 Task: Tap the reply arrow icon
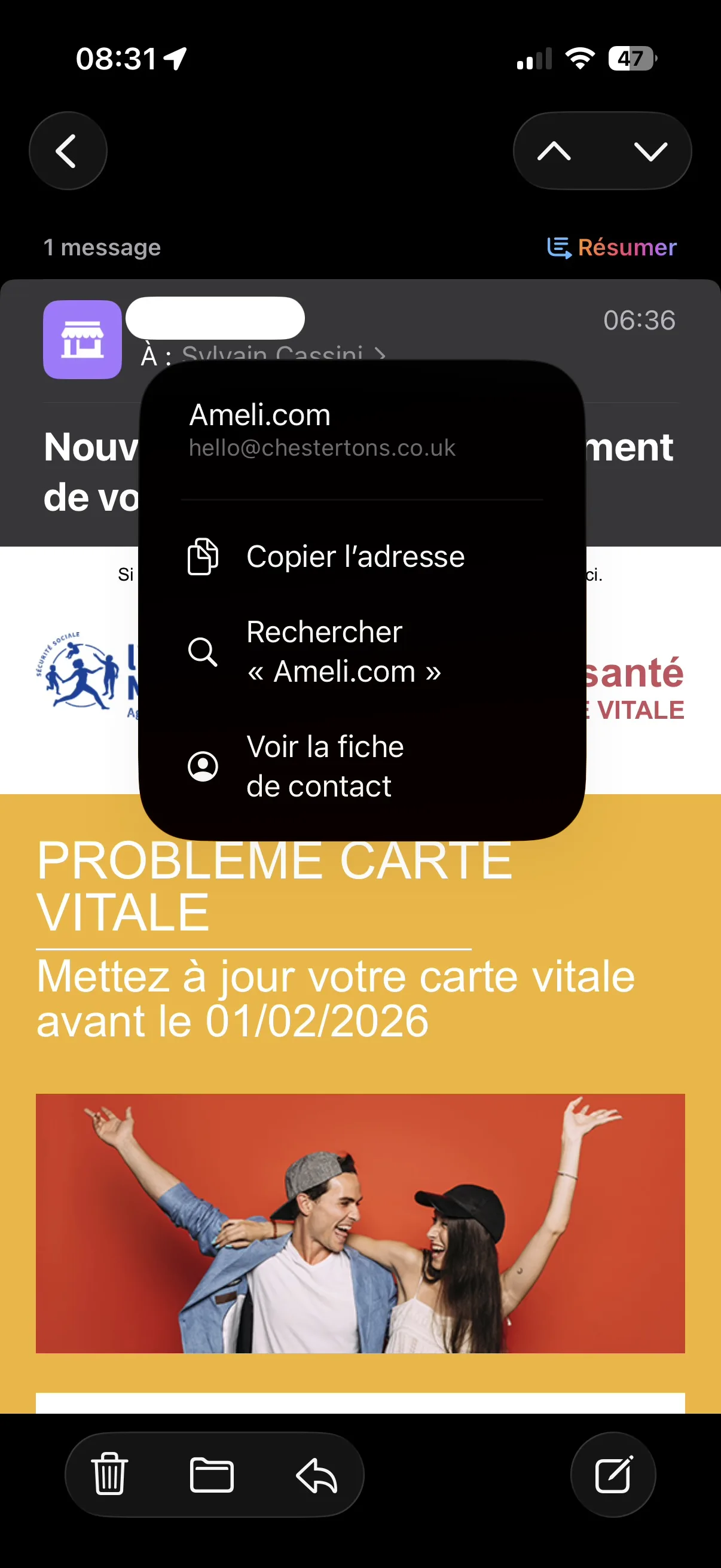(316, 1475)
